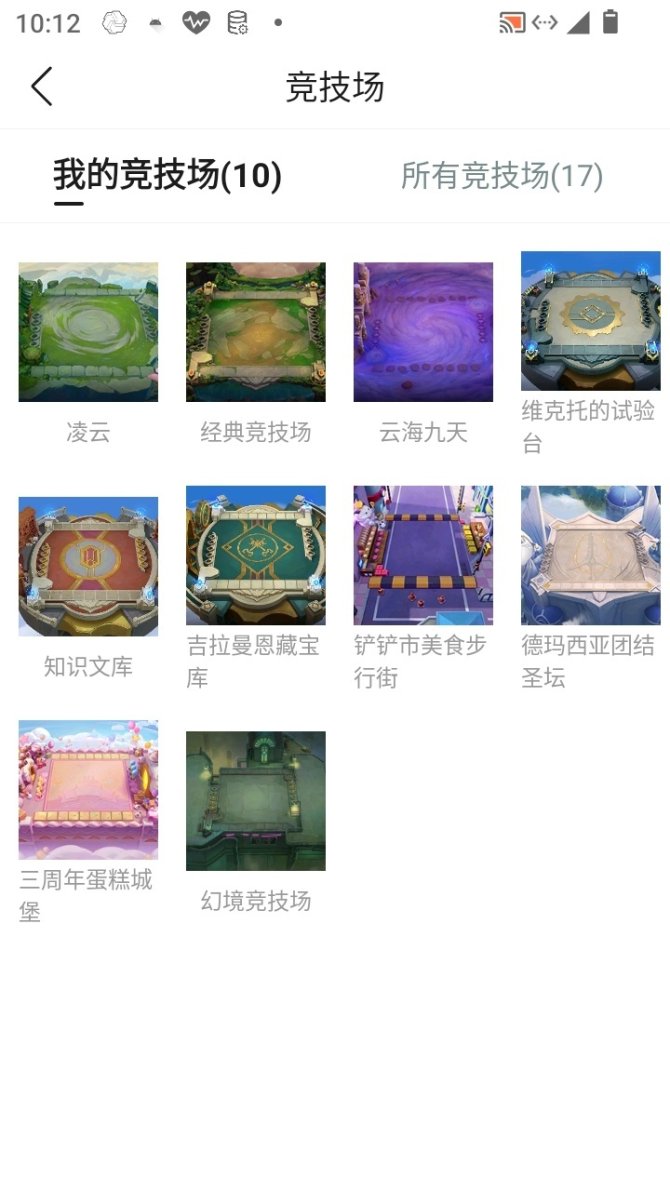Open 云海九天 arena
Image resolution: width=670 pixels, height=1191 pixels.
tap(423, 332)
